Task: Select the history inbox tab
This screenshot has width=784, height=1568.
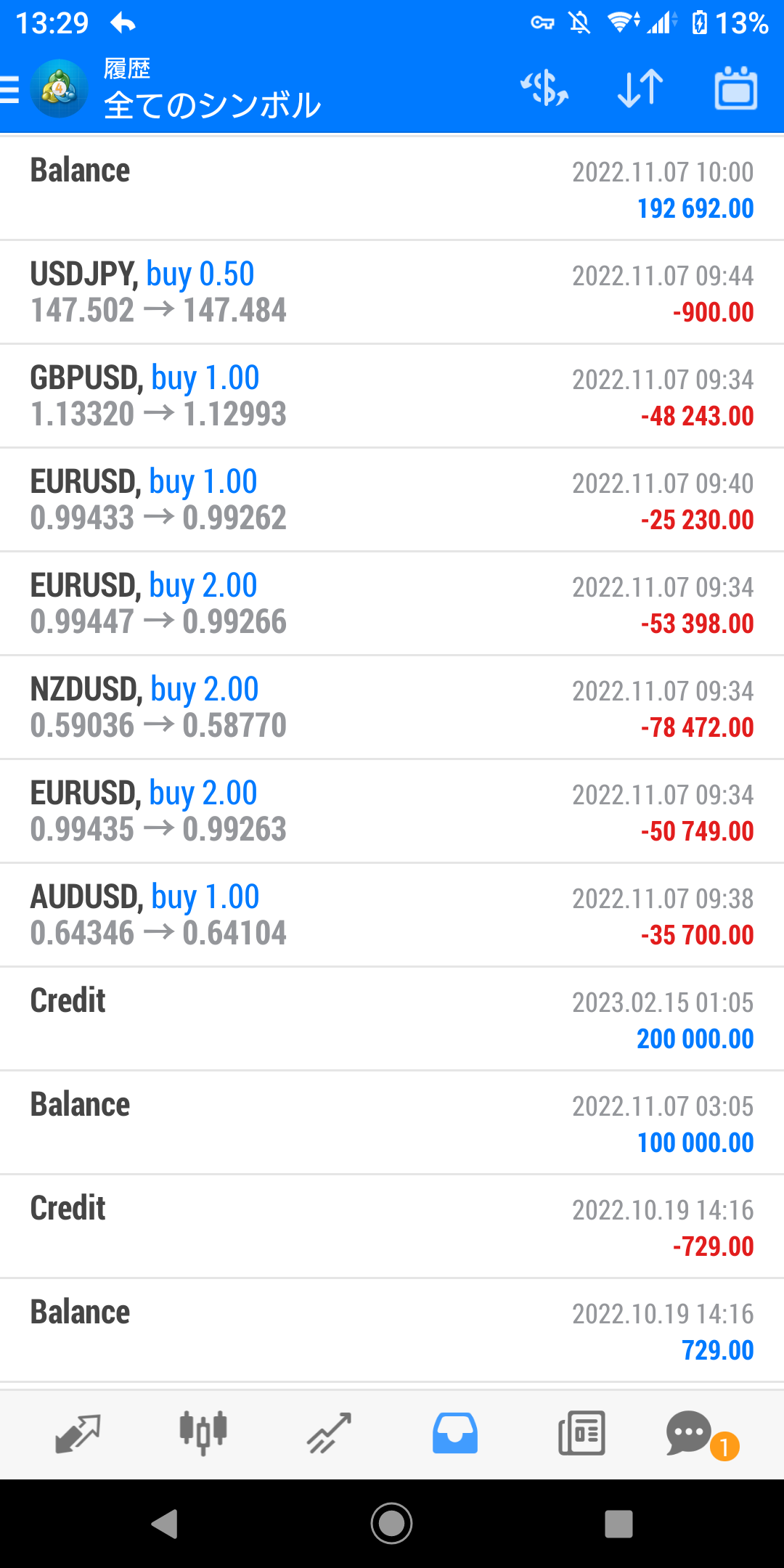Action: (455, 1434)
